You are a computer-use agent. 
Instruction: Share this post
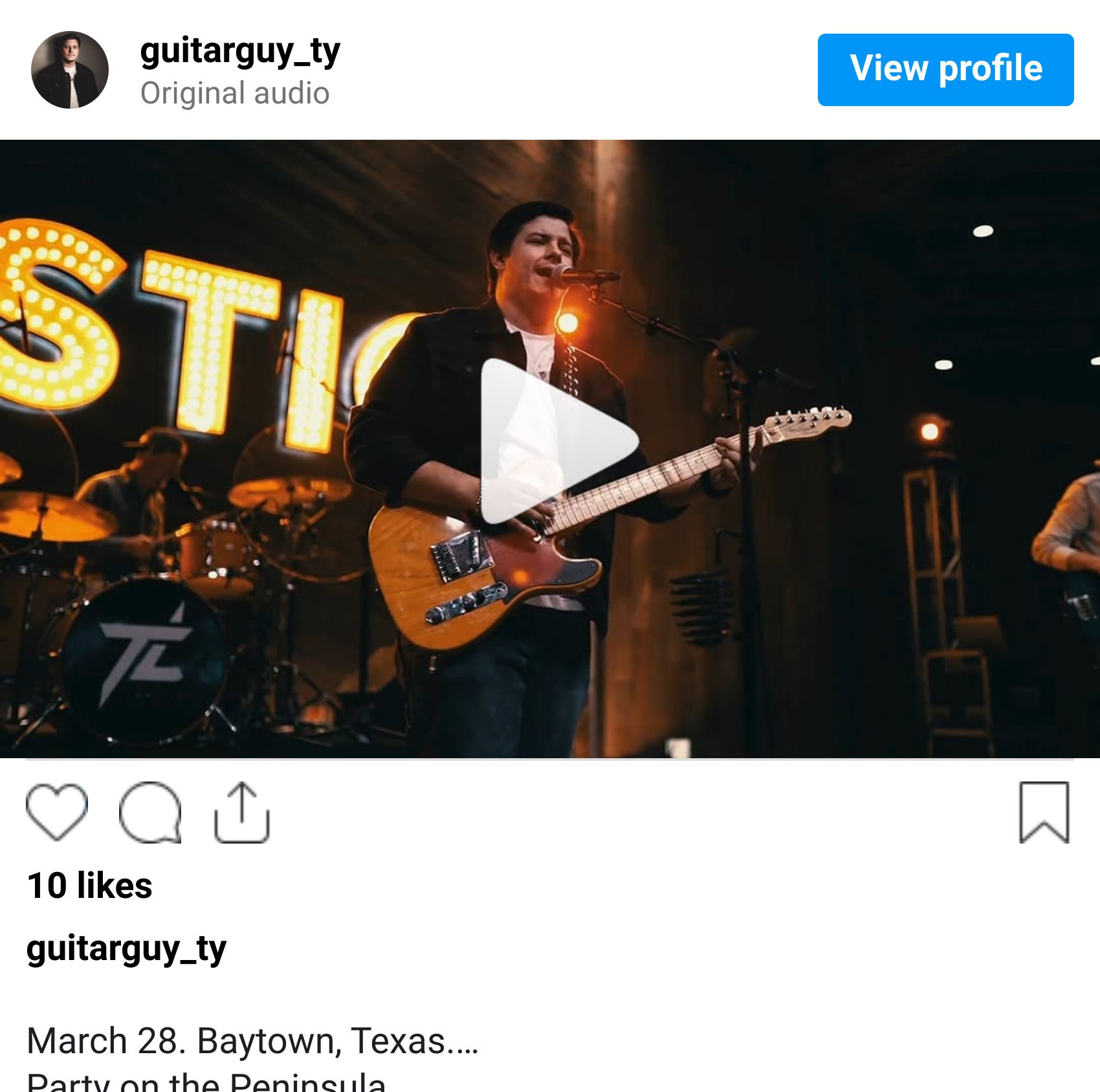[241, 813]
